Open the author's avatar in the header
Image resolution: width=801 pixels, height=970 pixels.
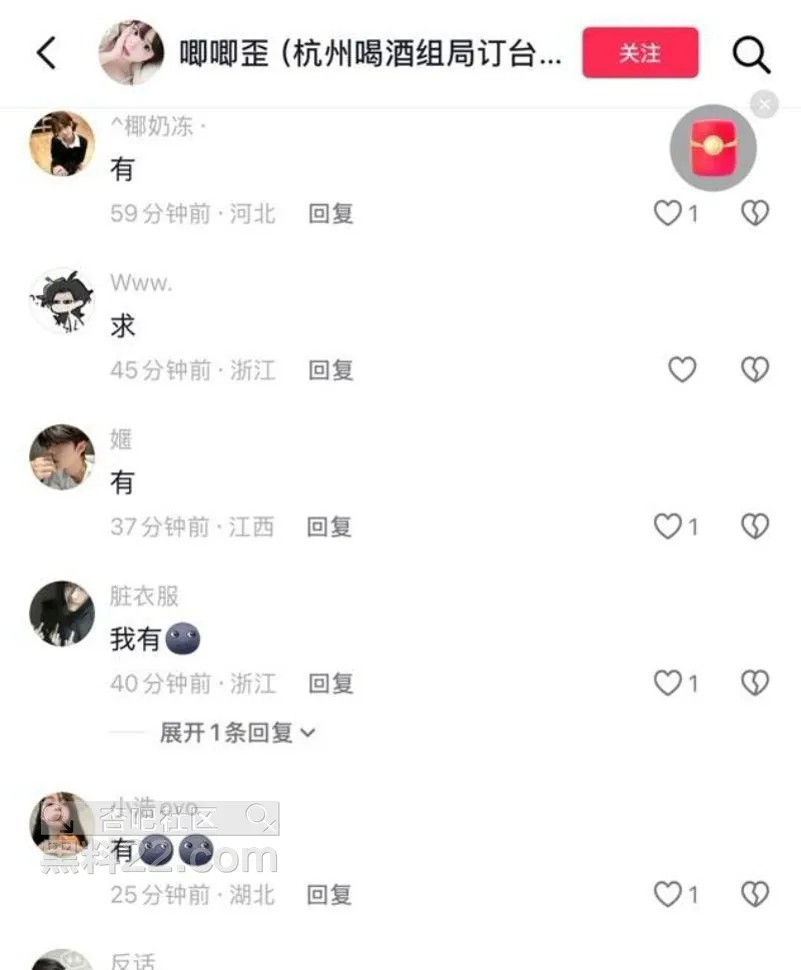coord(131,53)
